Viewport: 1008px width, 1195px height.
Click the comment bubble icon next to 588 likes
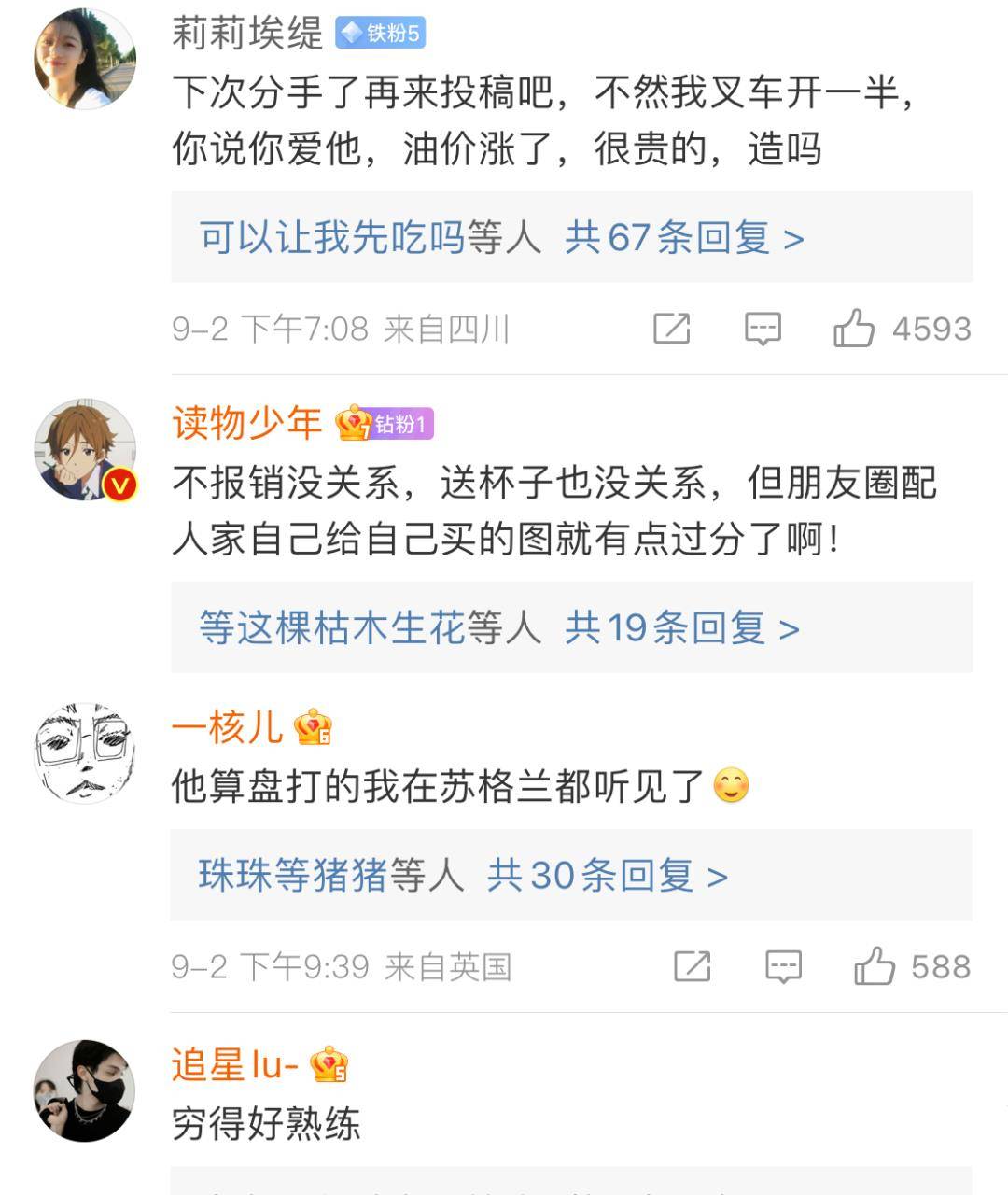(x=782, y=966)
